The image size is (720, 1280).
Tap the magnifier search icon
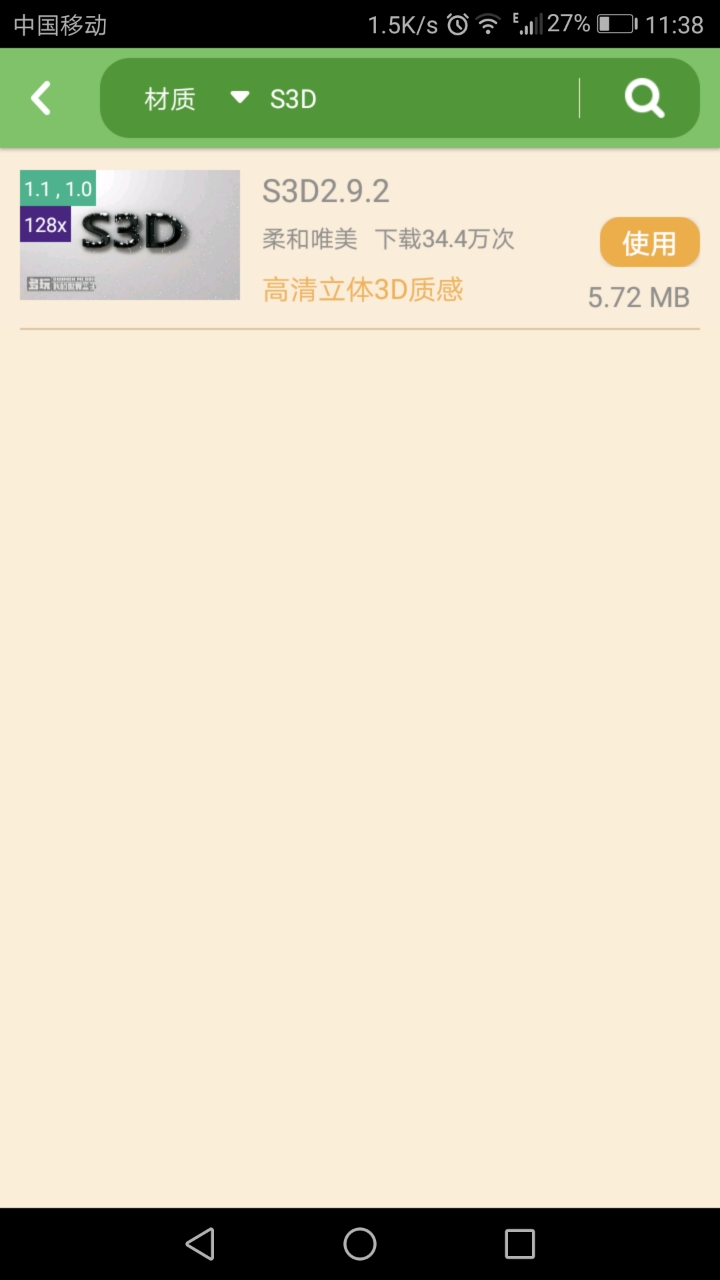644,98
